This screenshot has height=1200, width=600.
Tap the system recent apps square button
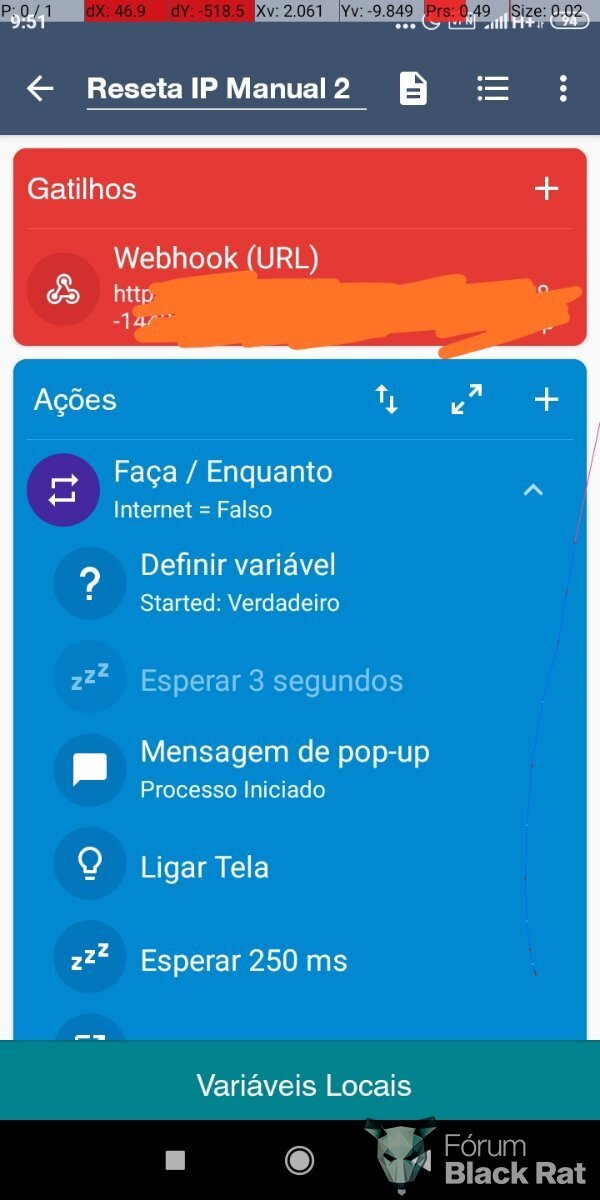(x=175, y=1160)
